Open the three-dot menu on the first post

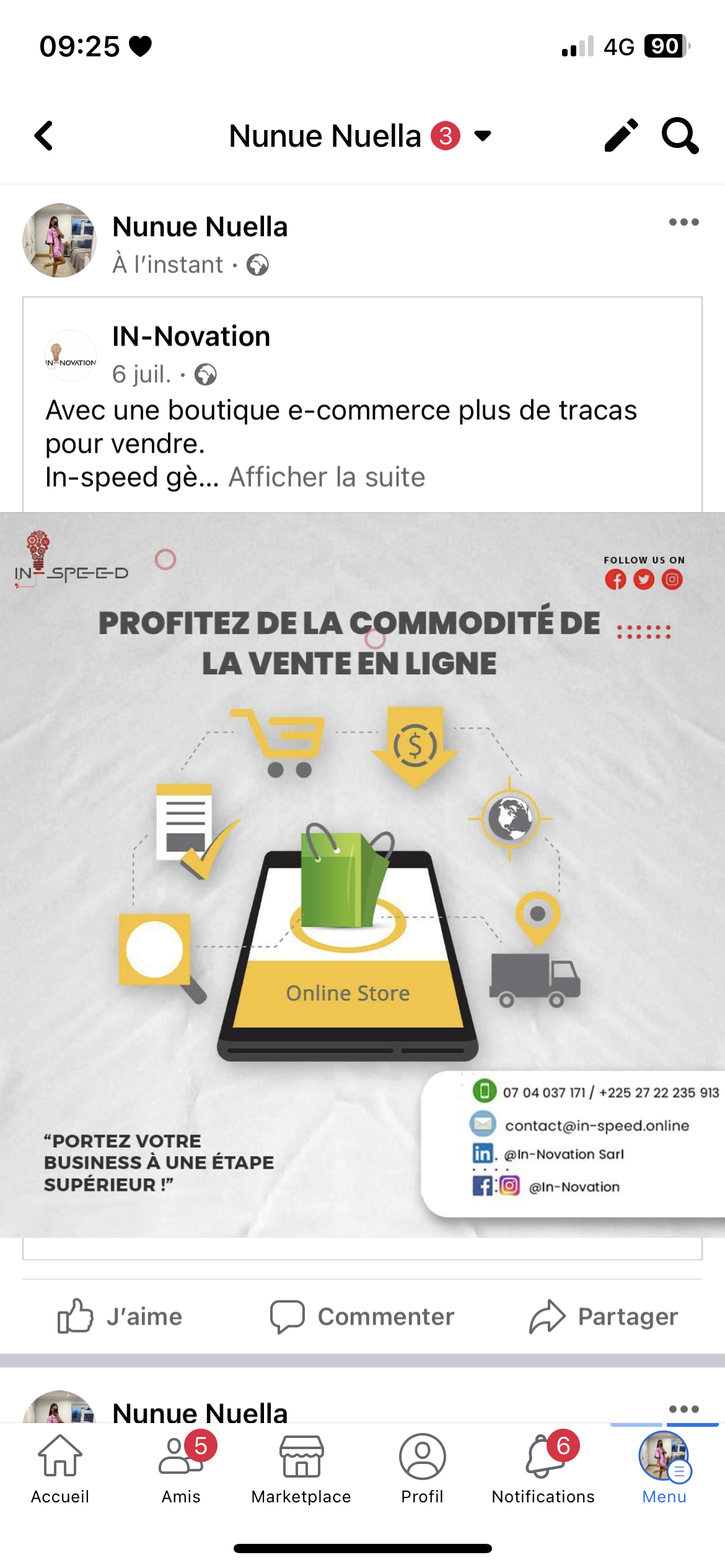pos(683,222)
